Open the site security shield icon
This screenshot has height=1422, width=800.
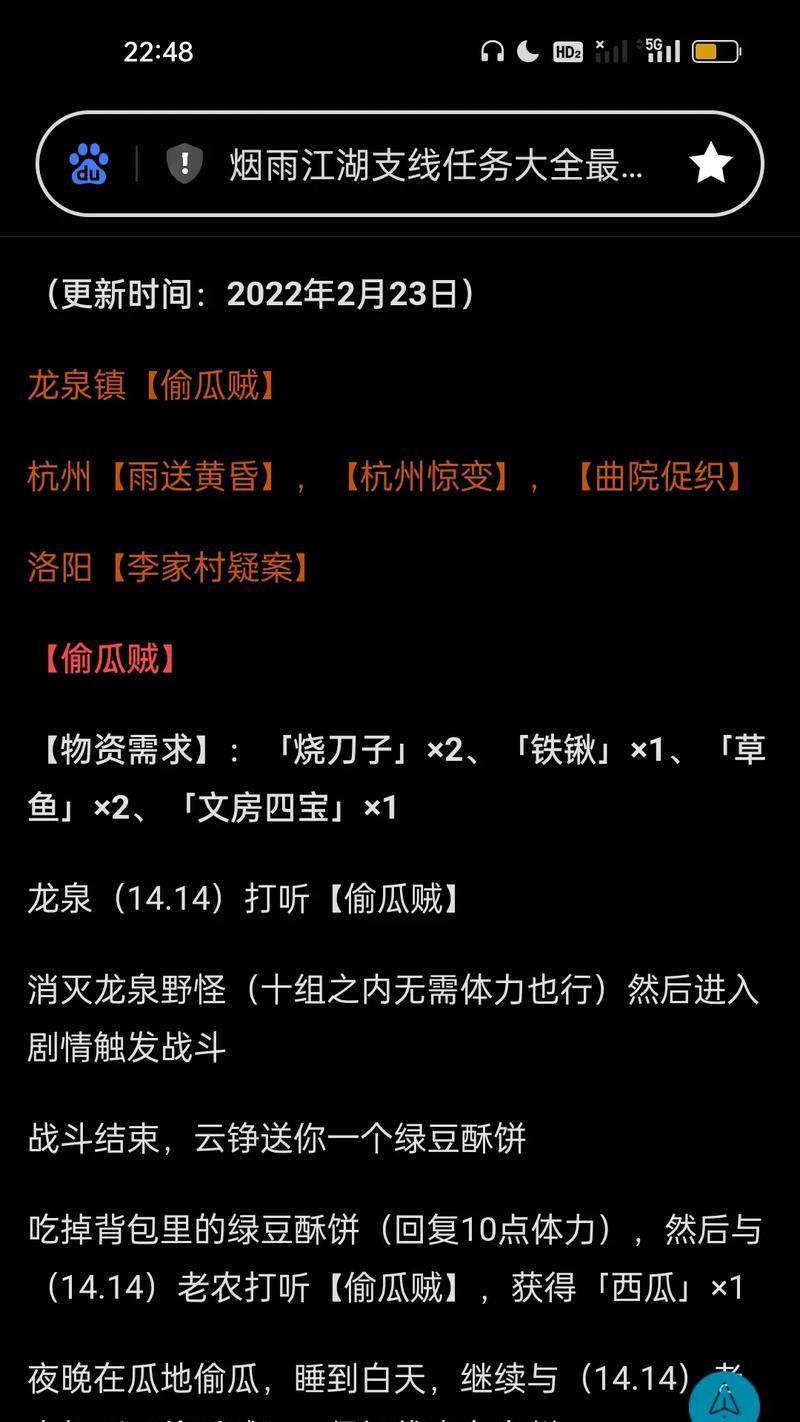184,163
